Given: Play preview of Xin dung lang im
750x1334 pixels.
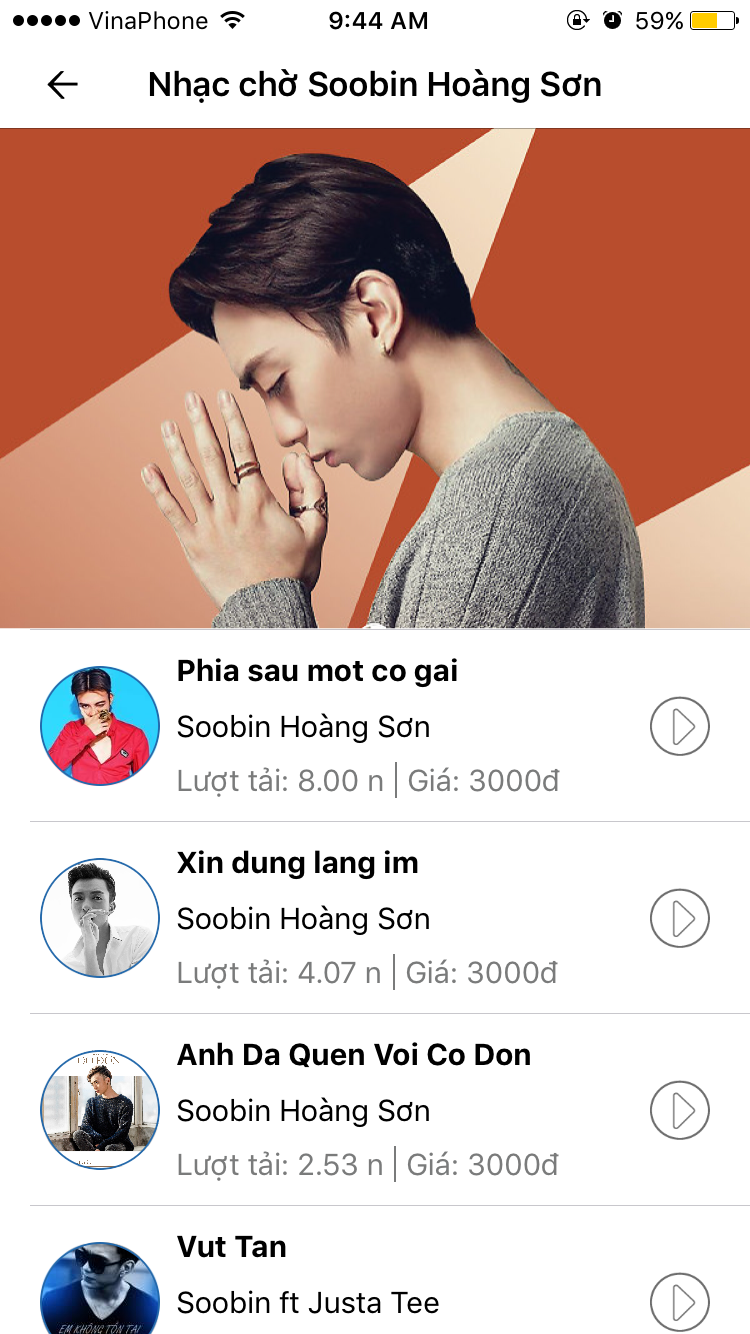Looking at the screenshot, I should 680,918.
